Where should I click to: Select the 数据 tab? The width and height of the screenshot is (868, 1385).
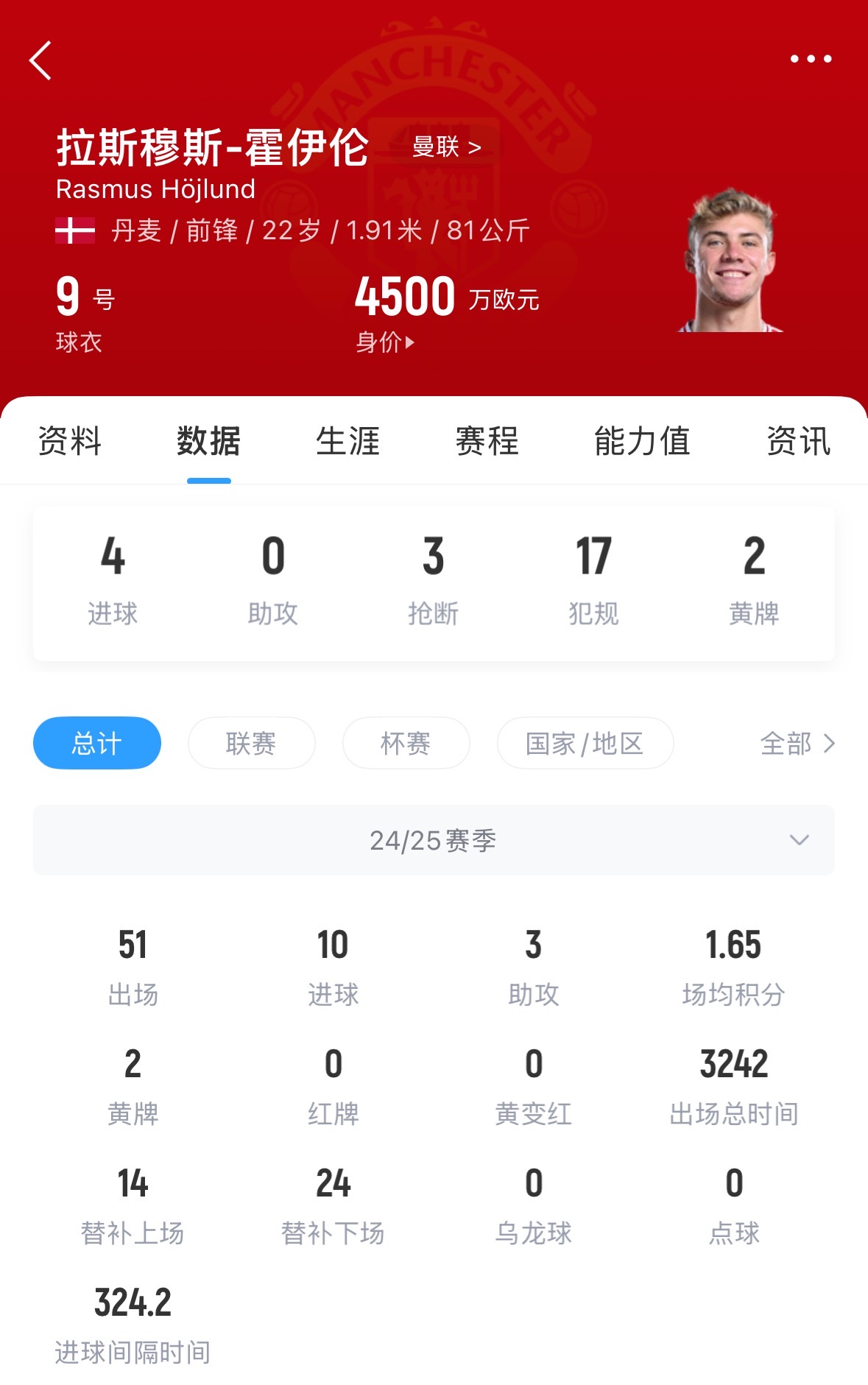pos(208,442)
